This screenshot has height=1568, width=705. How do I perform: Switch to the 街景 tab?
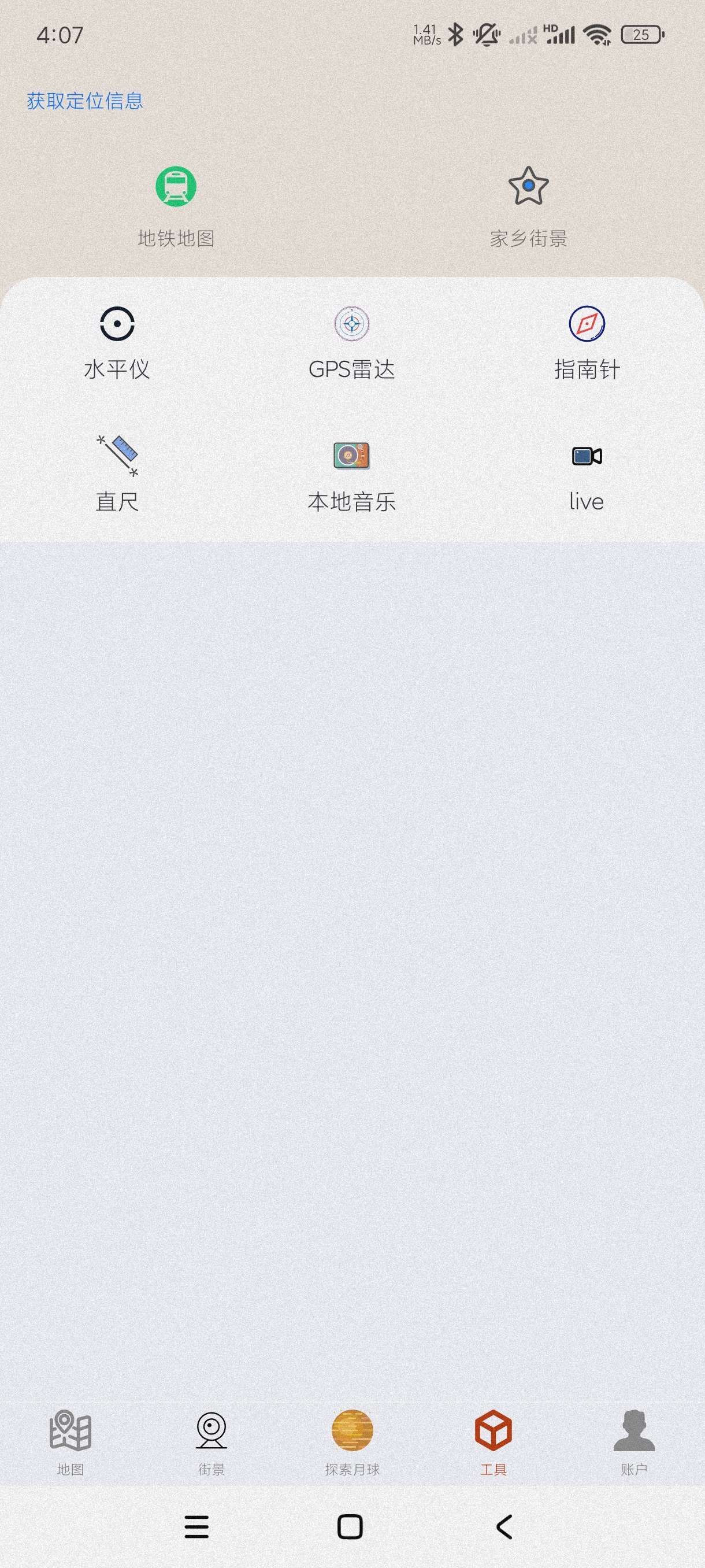coord(211,1443)
